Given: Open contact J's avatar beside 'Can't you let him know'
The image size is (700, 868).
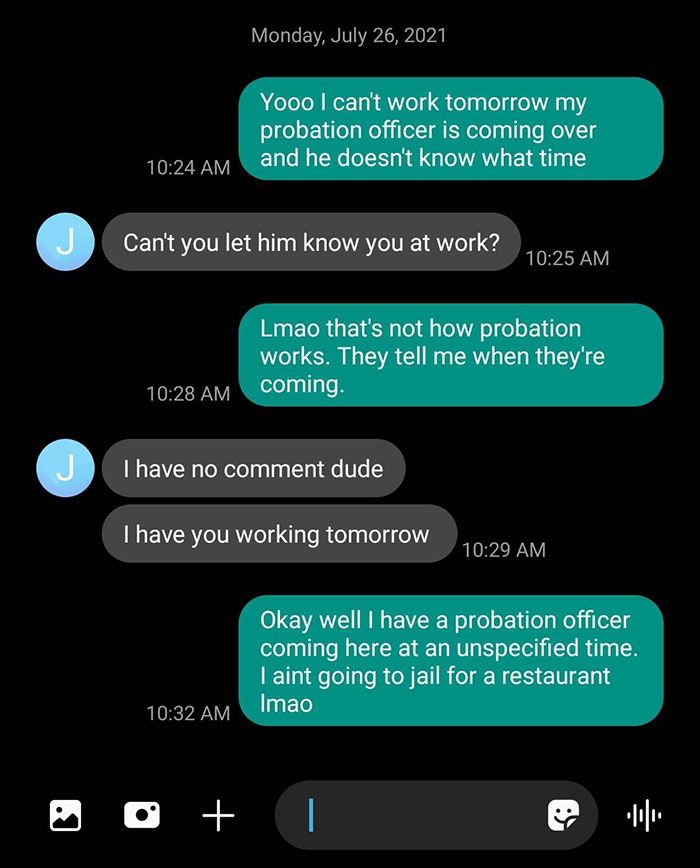Looking at the screenshot, I should tap(65, 242).
